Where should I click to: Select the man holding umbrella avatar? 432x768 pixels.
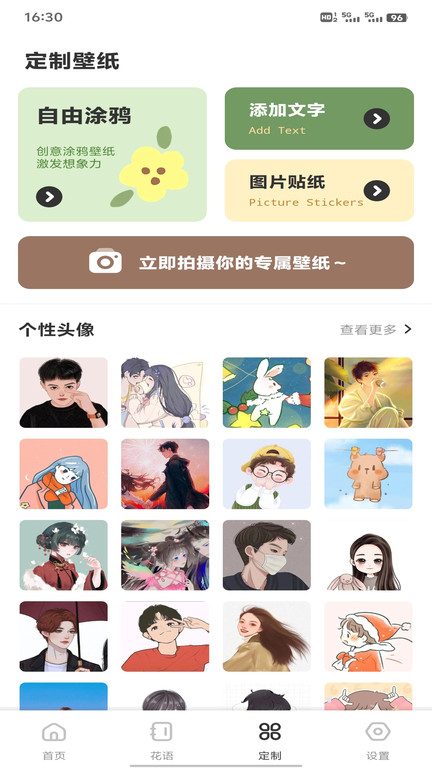click(64, 636)
